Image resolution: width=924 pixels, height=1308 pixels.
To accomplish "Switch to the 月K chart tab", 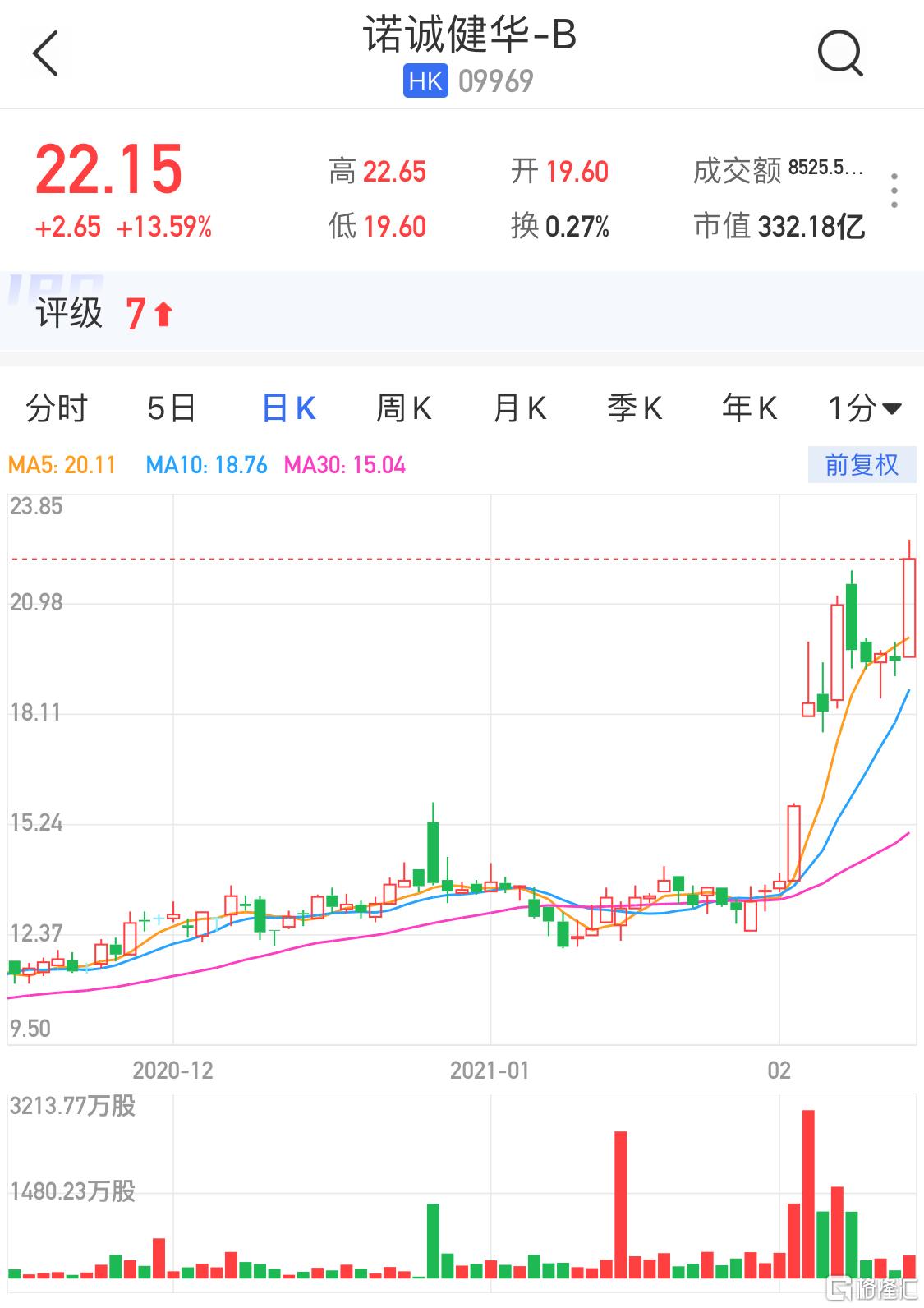I will (x=519, y=408).
